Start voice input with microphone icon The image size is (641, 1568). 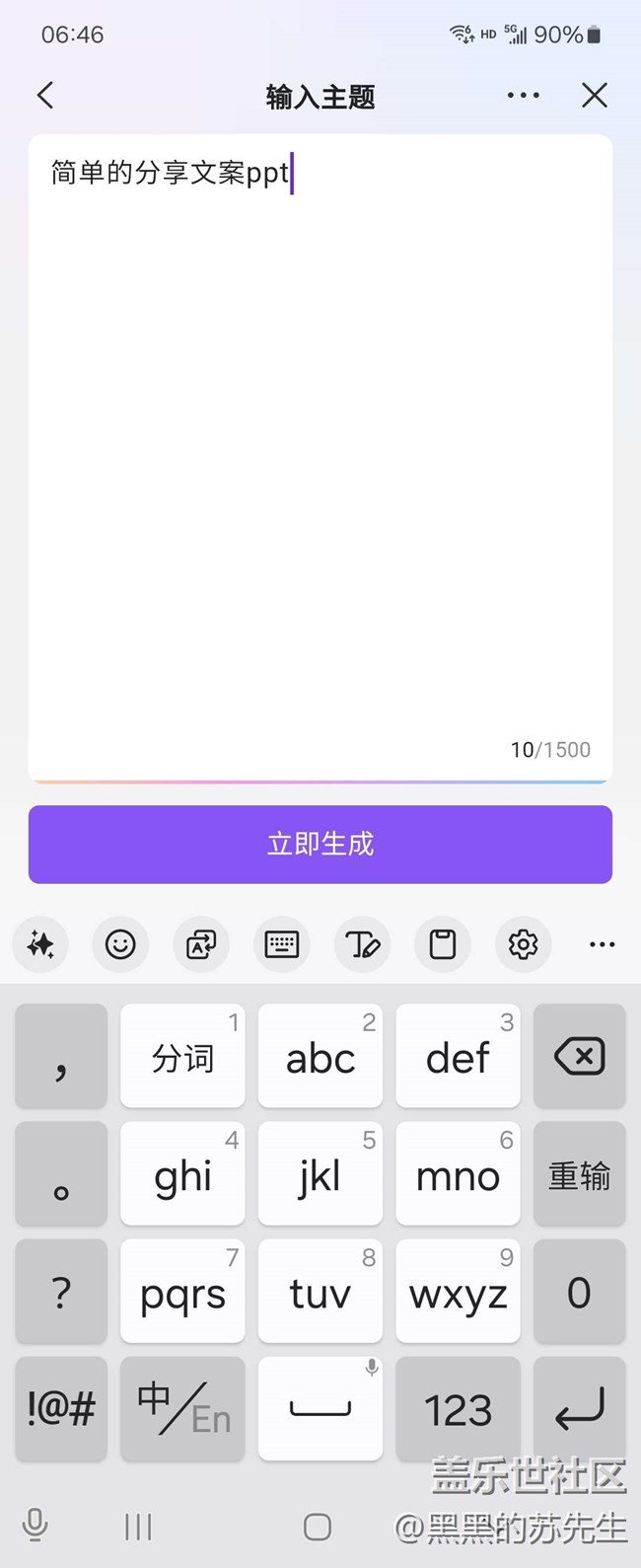coord(35,1527)
